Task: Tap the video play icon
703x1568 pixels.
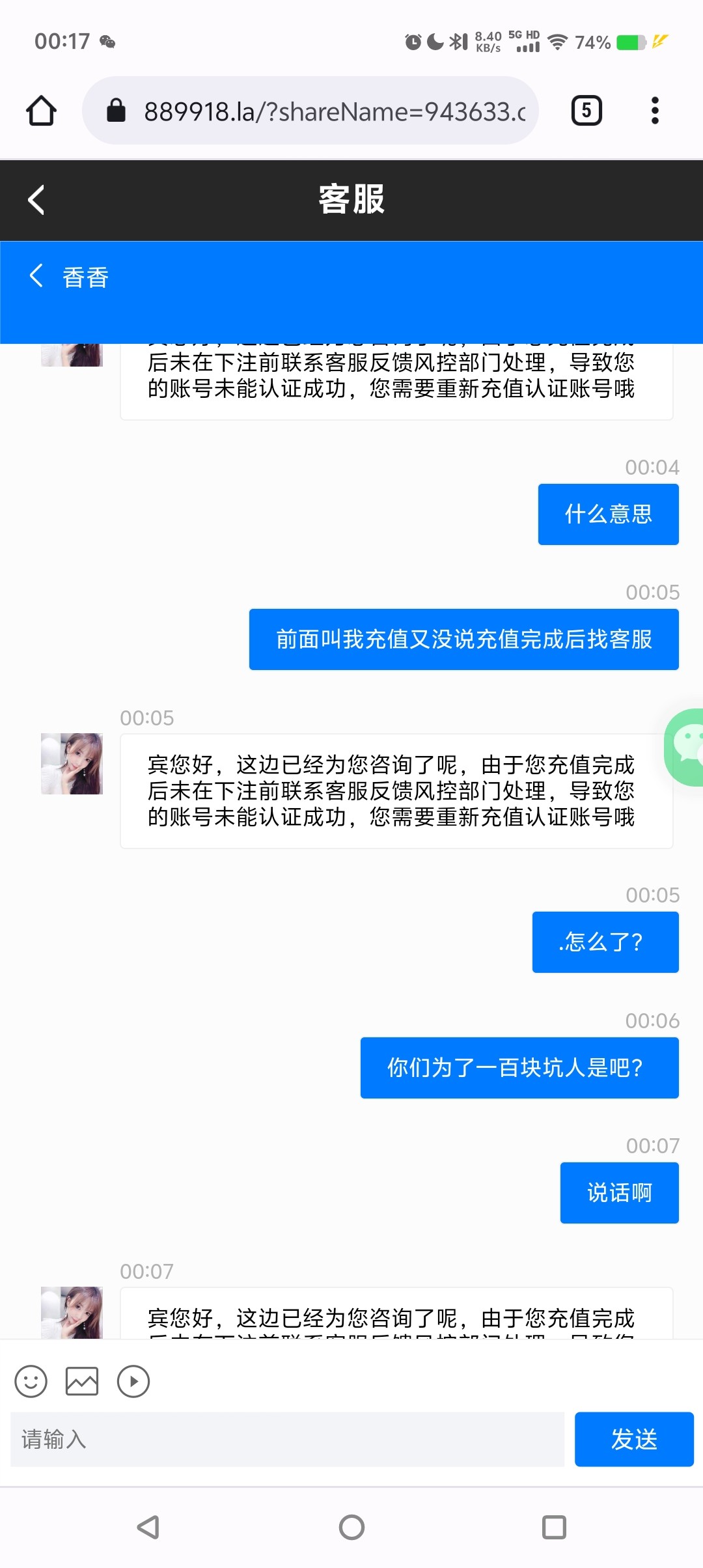Action: 133,1381
